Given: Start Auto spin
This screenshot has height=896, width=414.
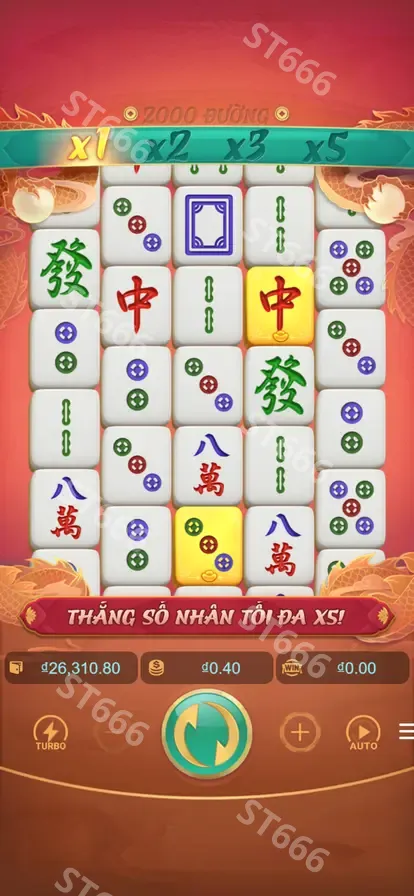Looking at the screenshot, I should coord(363,734).
